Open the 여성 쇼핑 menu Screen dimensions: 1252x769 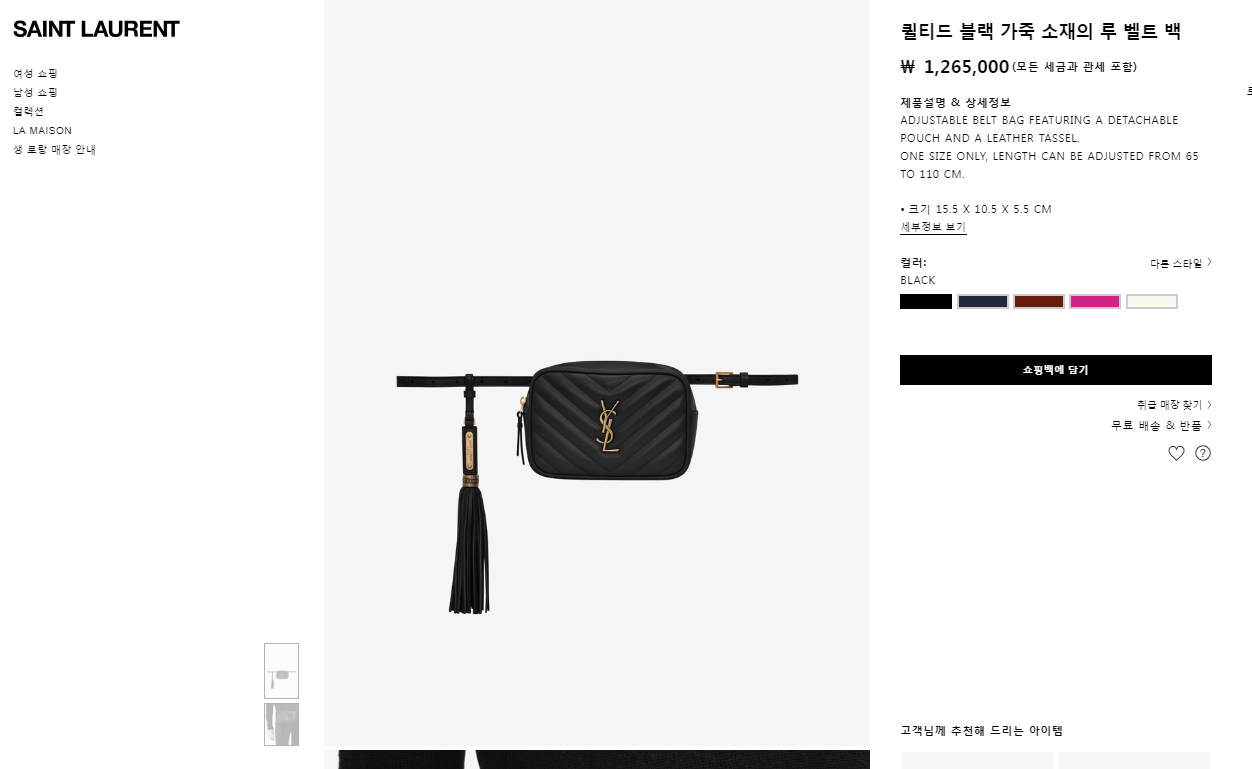pyautogui.click(x=35, y=73)
